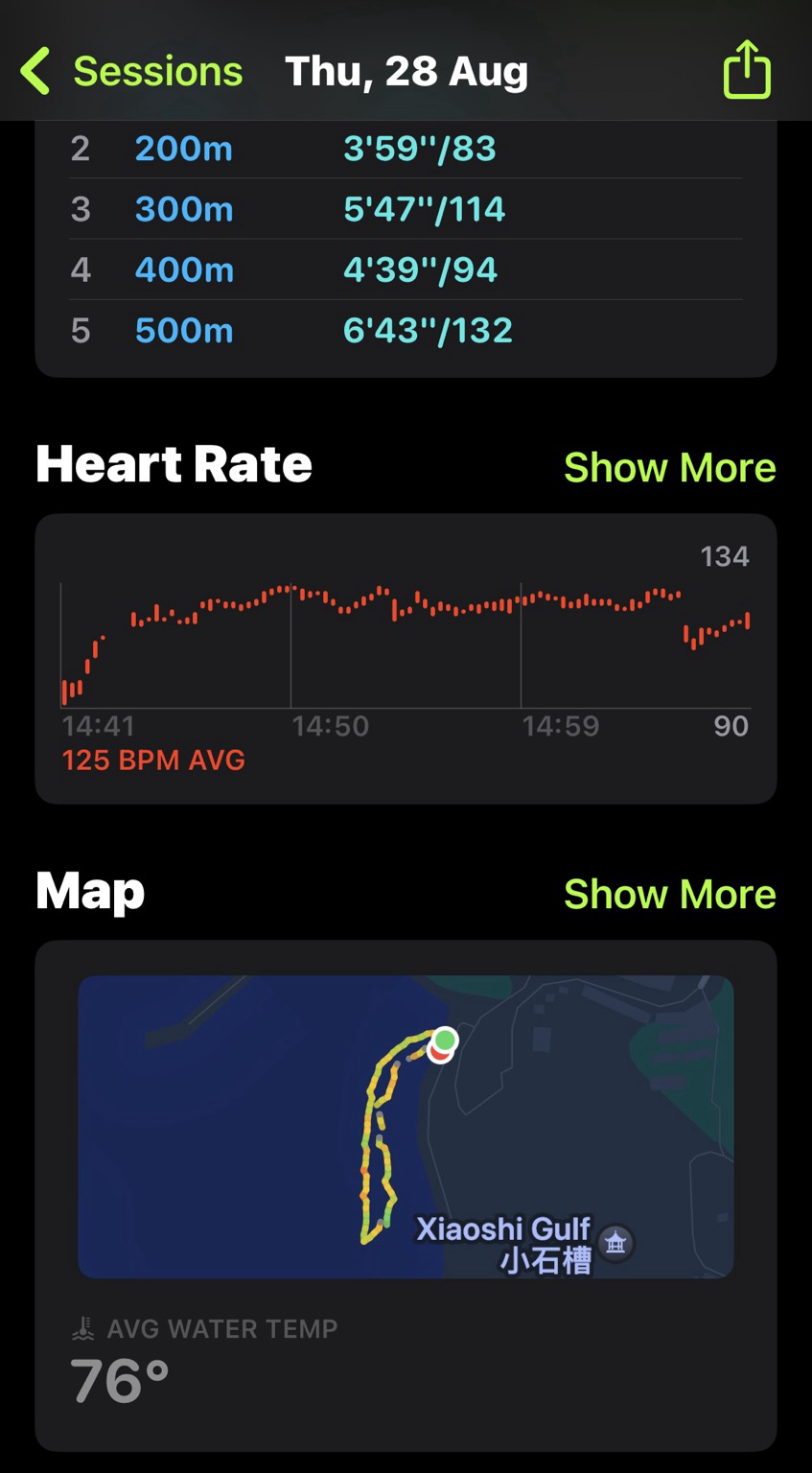Show more Heart Rate details
Image resolution: width=812 pixels, height=1473 pixels.
669,467
